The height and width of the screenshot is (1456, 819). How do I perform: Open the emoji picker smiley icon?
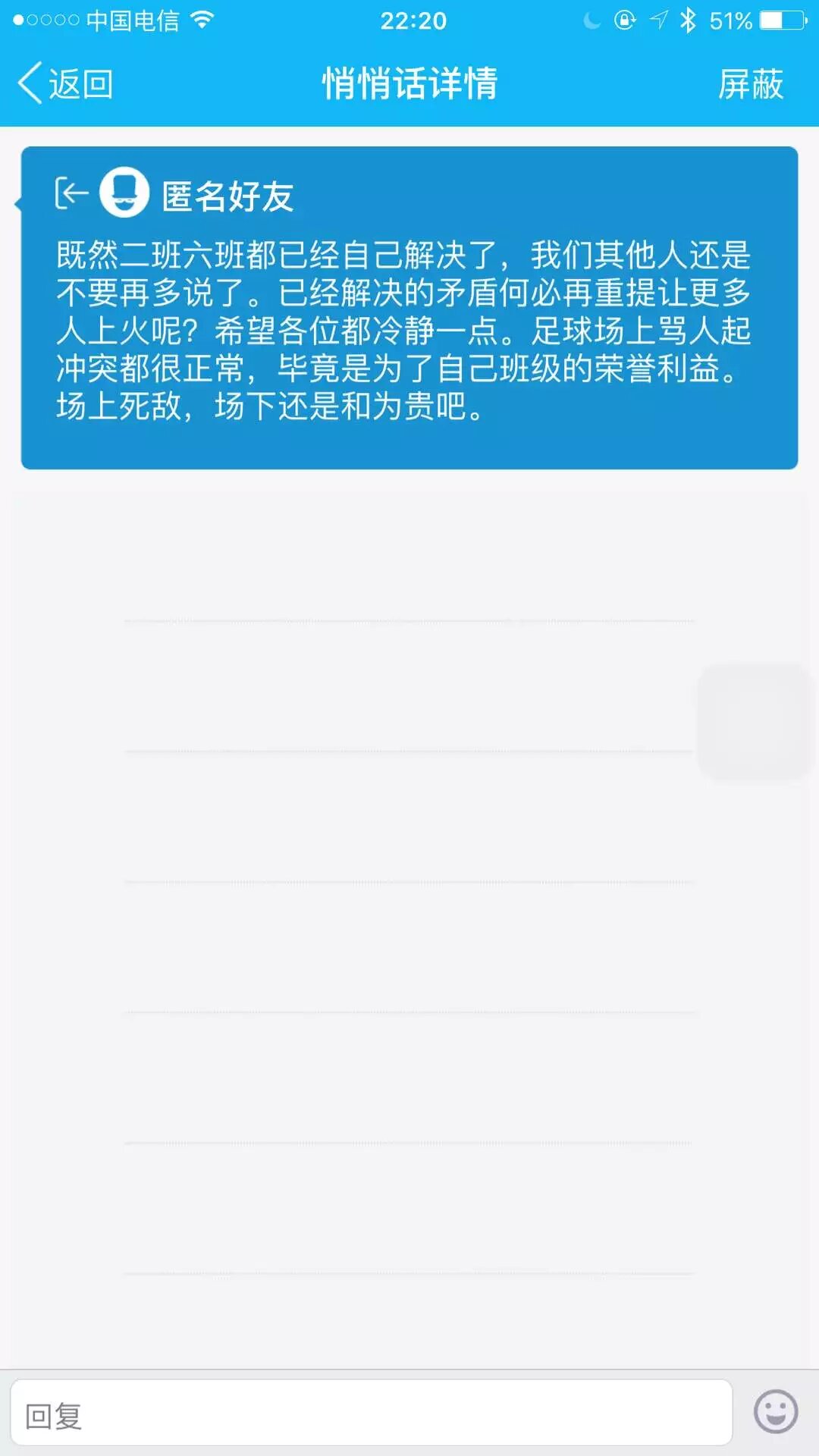click(x=775, y=1412)
